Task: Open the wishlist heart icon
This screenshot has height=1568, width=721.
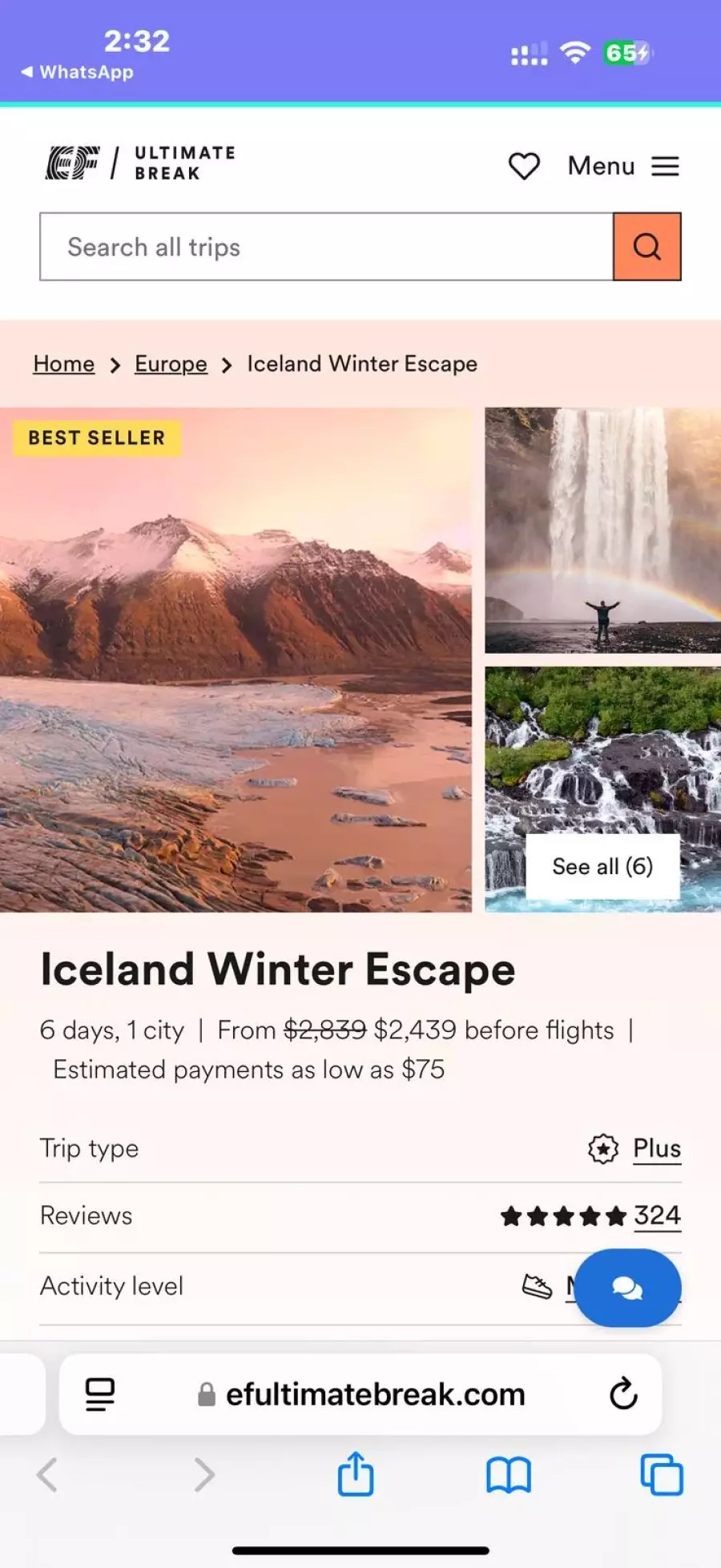Action: pos(524,166)
